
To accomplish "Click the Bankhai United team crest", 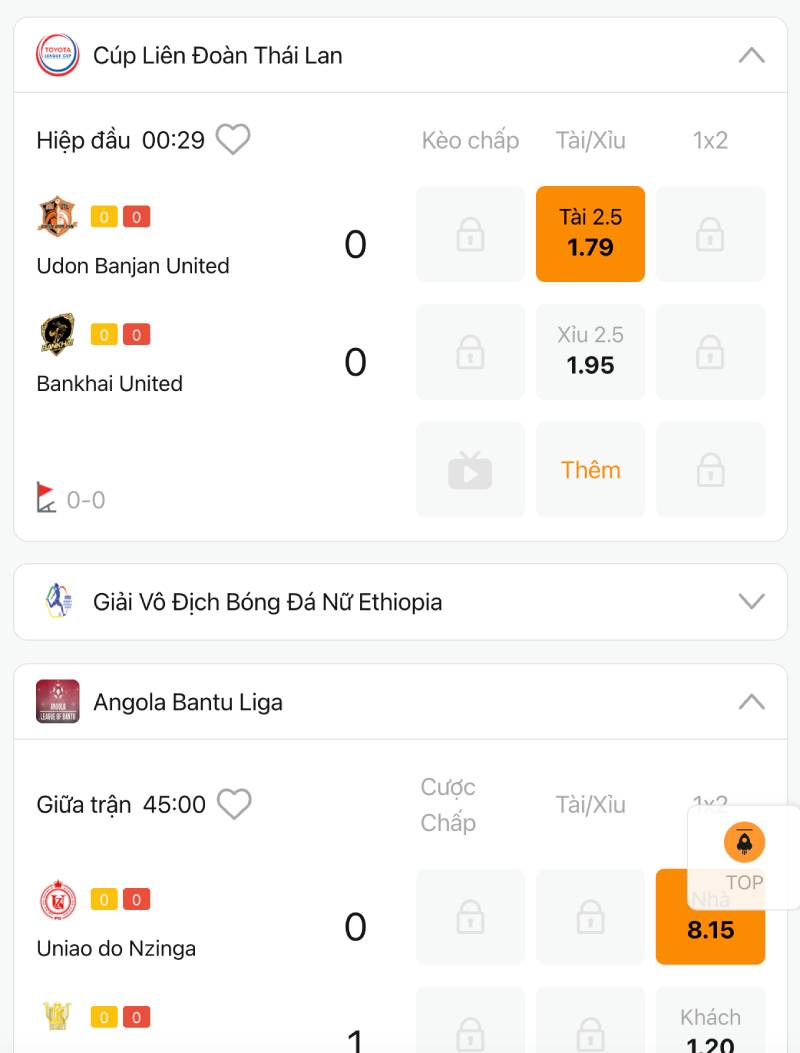I will 55,333.
